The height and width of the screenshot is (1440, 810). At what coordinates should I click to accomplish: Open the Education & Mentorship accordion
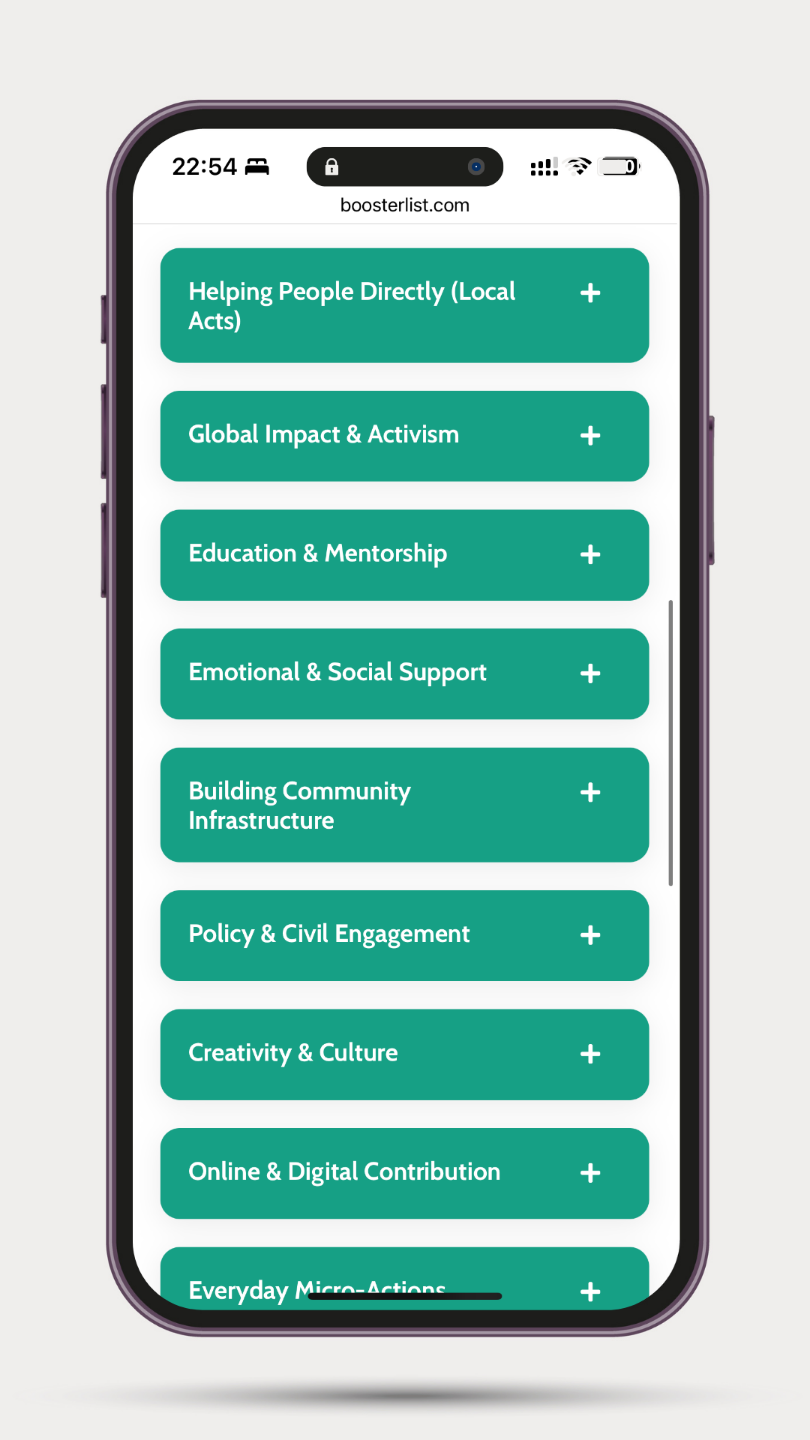pyautogui.click(x=404, y=555)
